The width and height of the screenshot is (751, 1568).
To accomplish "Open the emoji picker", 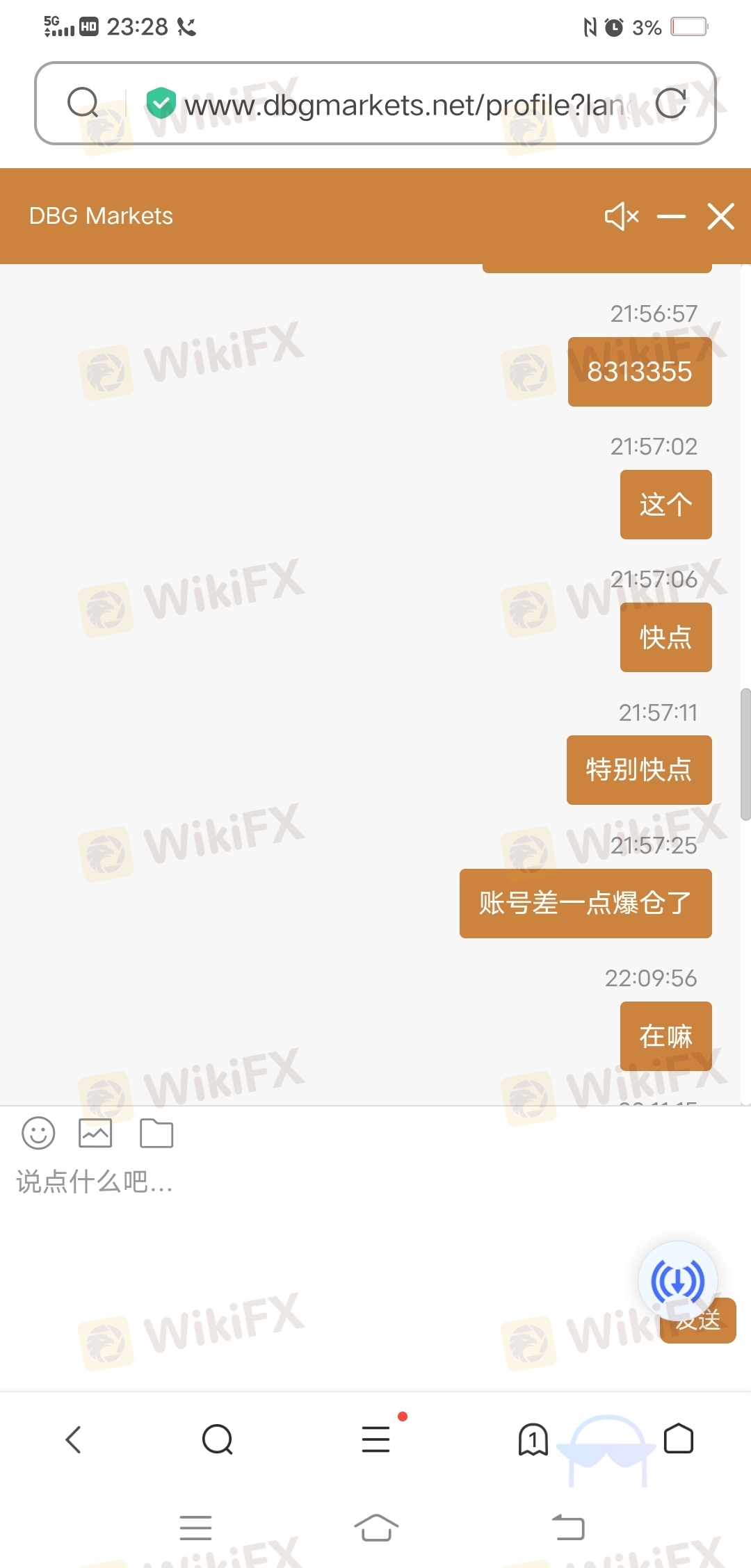I will (38, 1133).
